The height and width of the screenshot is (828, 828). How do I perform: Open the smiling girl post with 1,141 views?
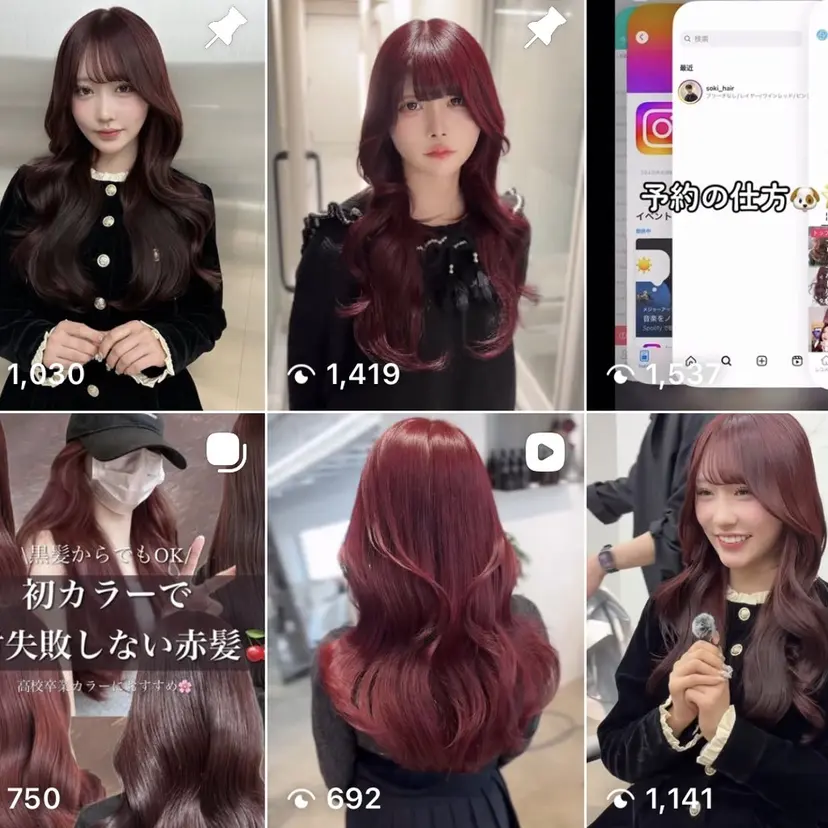coord(707,620)
